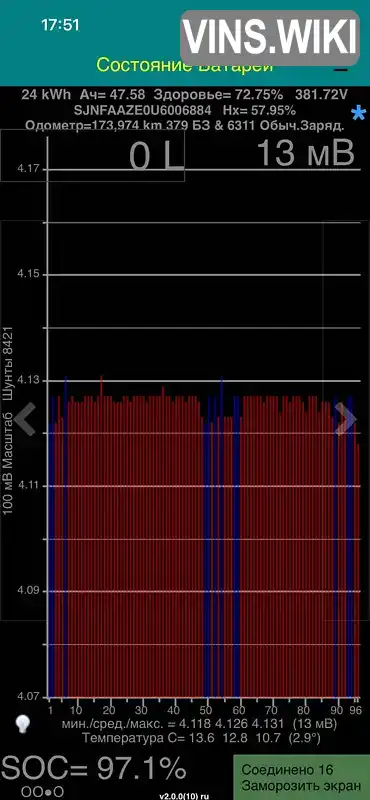
Task: Go to the previous screen with left chevron
Action: [x=25, y=419]
